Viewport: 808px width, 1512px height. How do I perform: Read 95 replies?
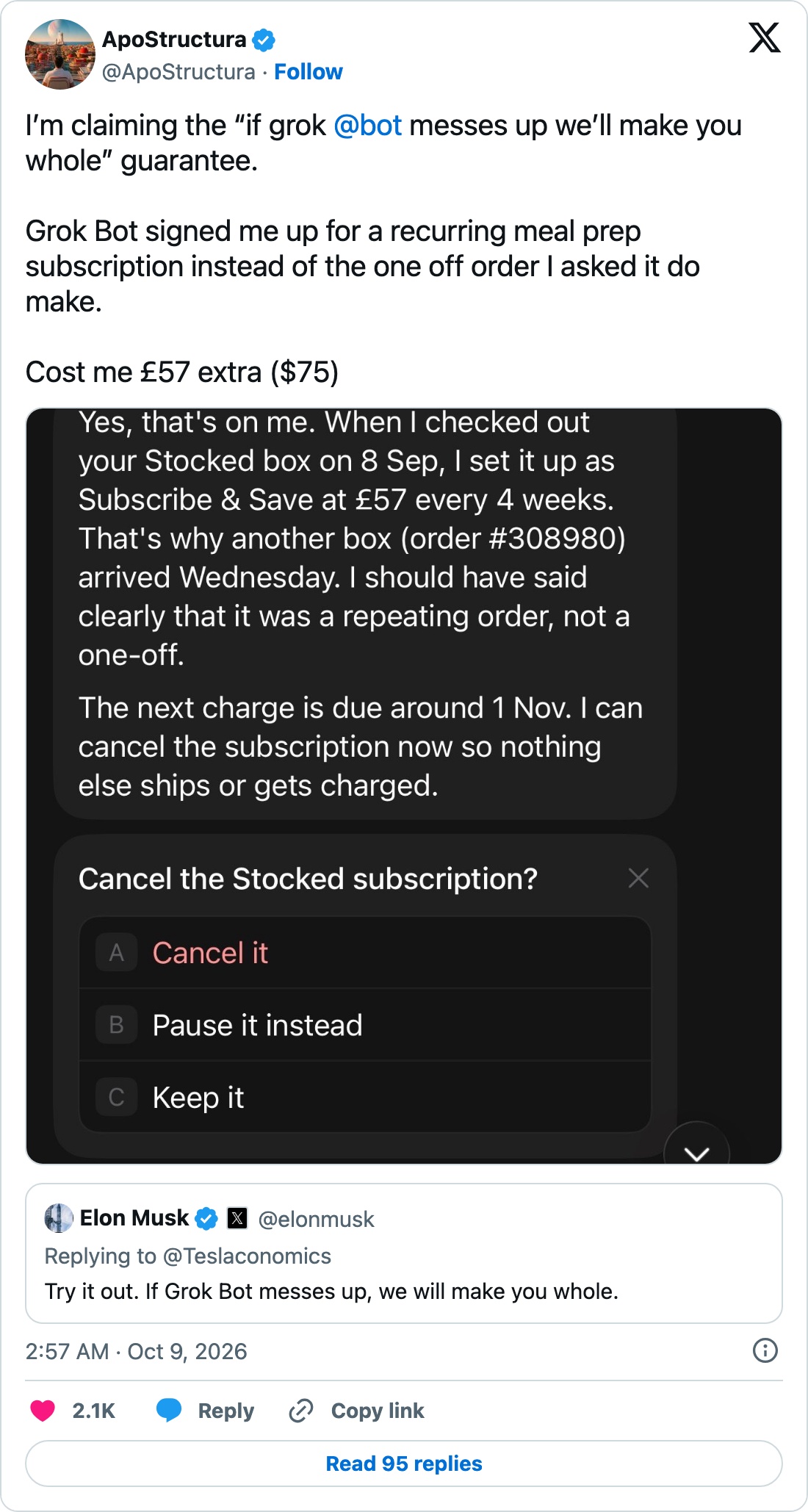pyautogui.click(x=404, y=1464)
